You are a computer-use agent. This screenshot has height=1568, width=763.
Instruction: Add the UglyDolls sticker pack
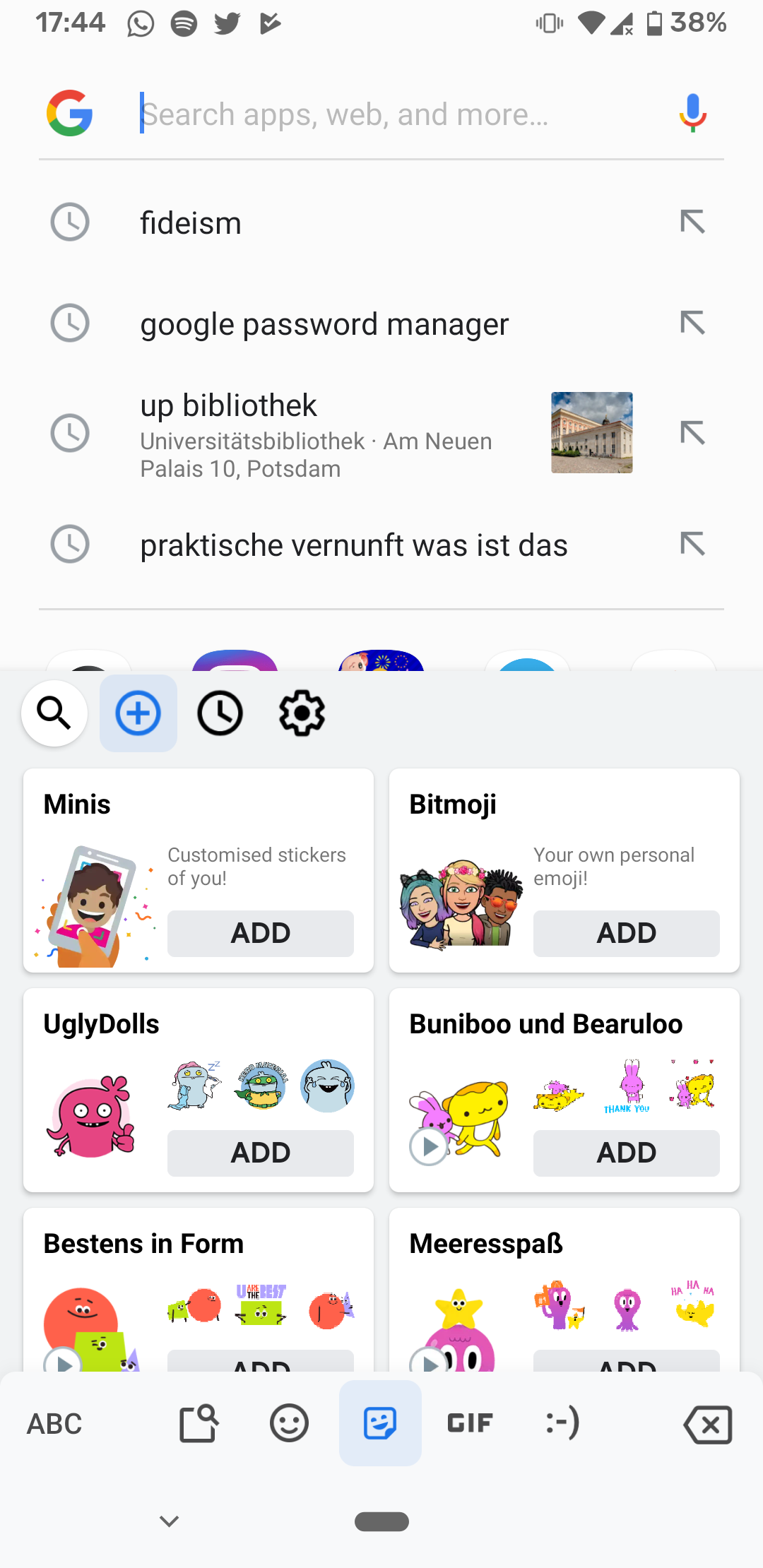click(x=259, y=1153)
